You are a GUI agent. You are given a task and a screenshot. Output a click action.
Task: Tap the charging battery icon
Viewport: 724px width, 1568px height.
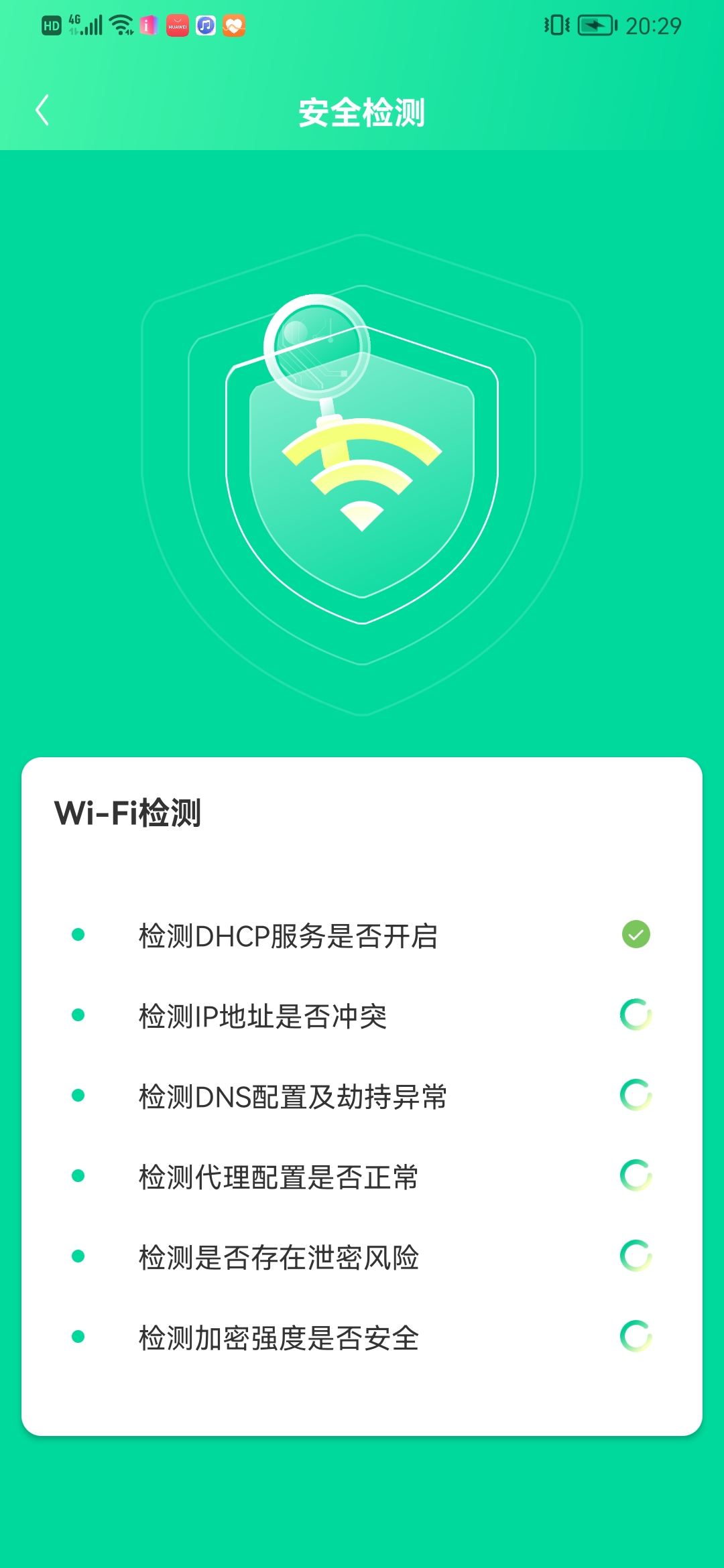[x=595, y=25]
